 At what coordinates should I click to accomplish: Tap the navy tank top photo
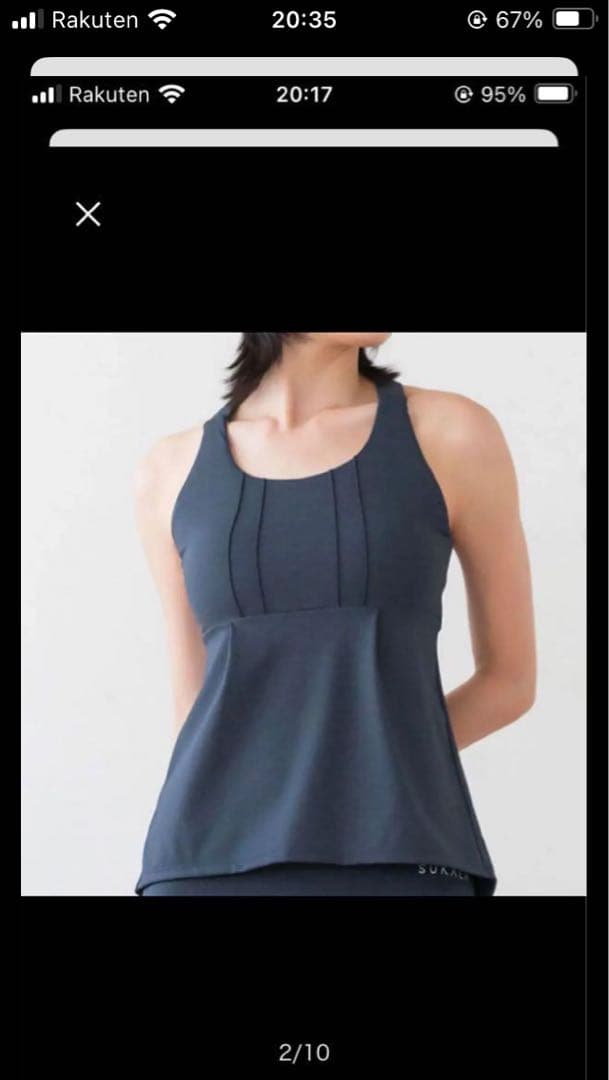304,613
